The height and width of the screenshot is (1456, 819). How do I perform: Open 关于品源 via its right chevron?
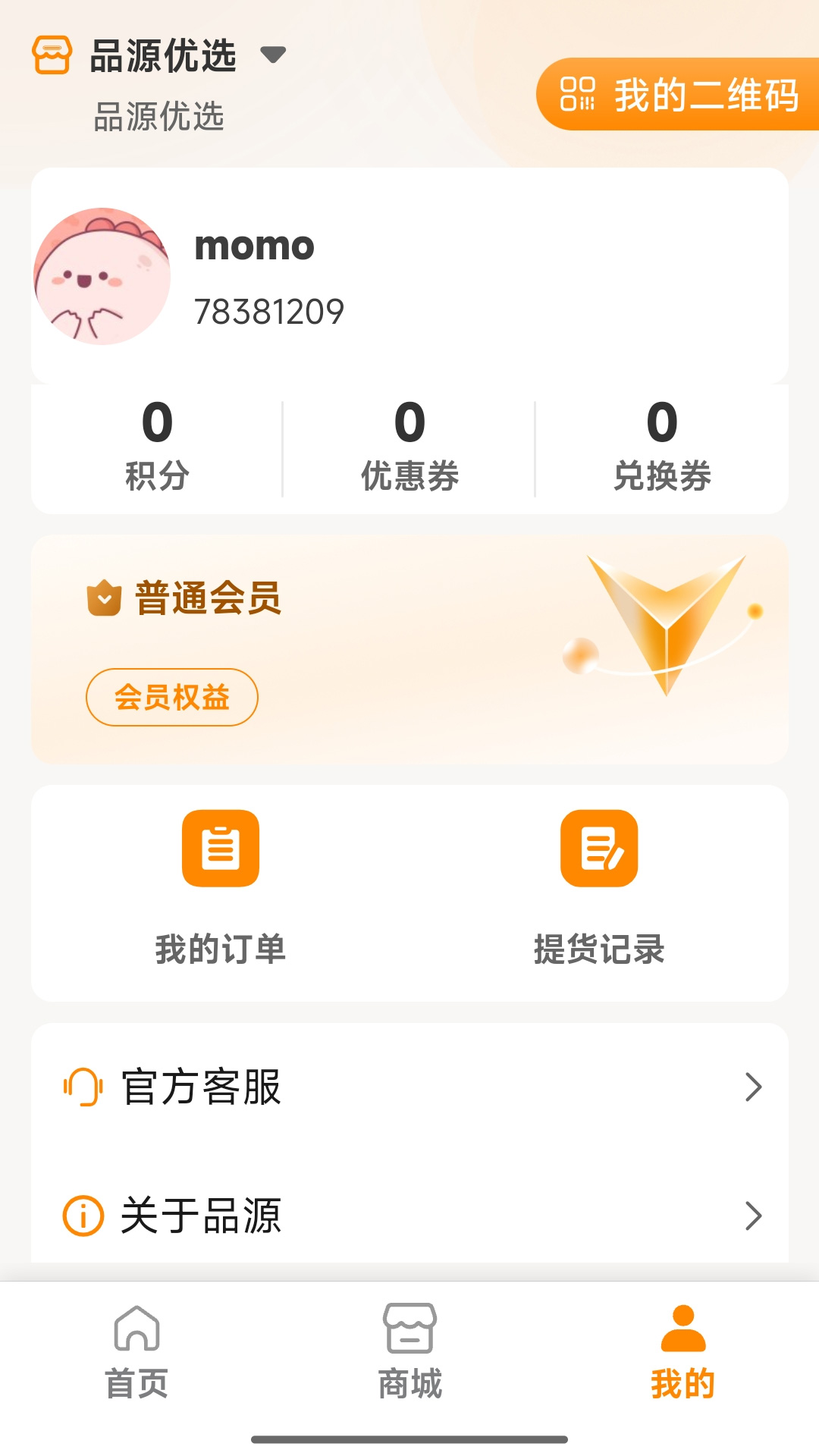click(x=752, y=1213)
